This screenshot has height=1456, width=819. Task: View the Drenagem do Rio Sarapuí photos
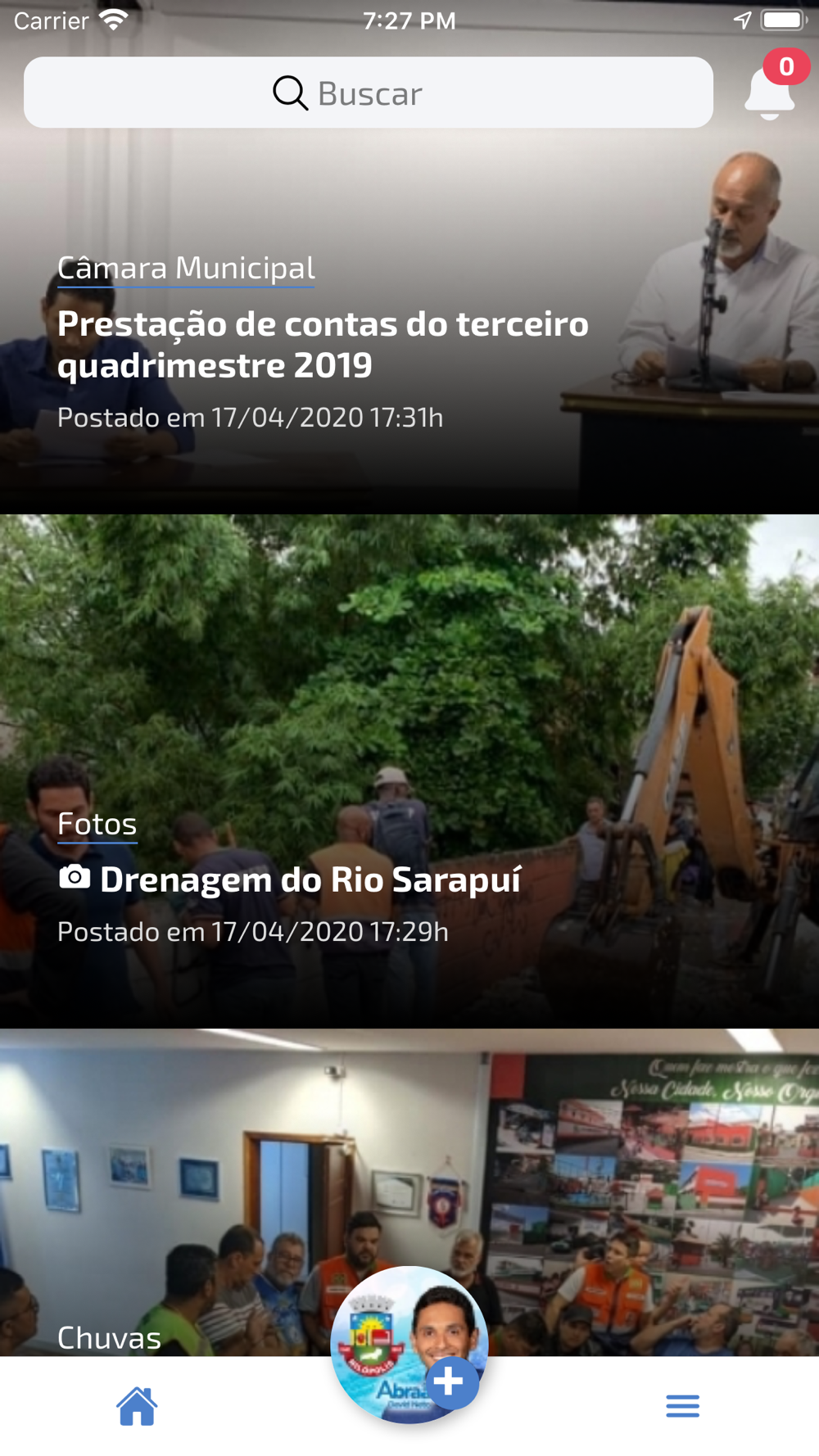pos(310,879)
